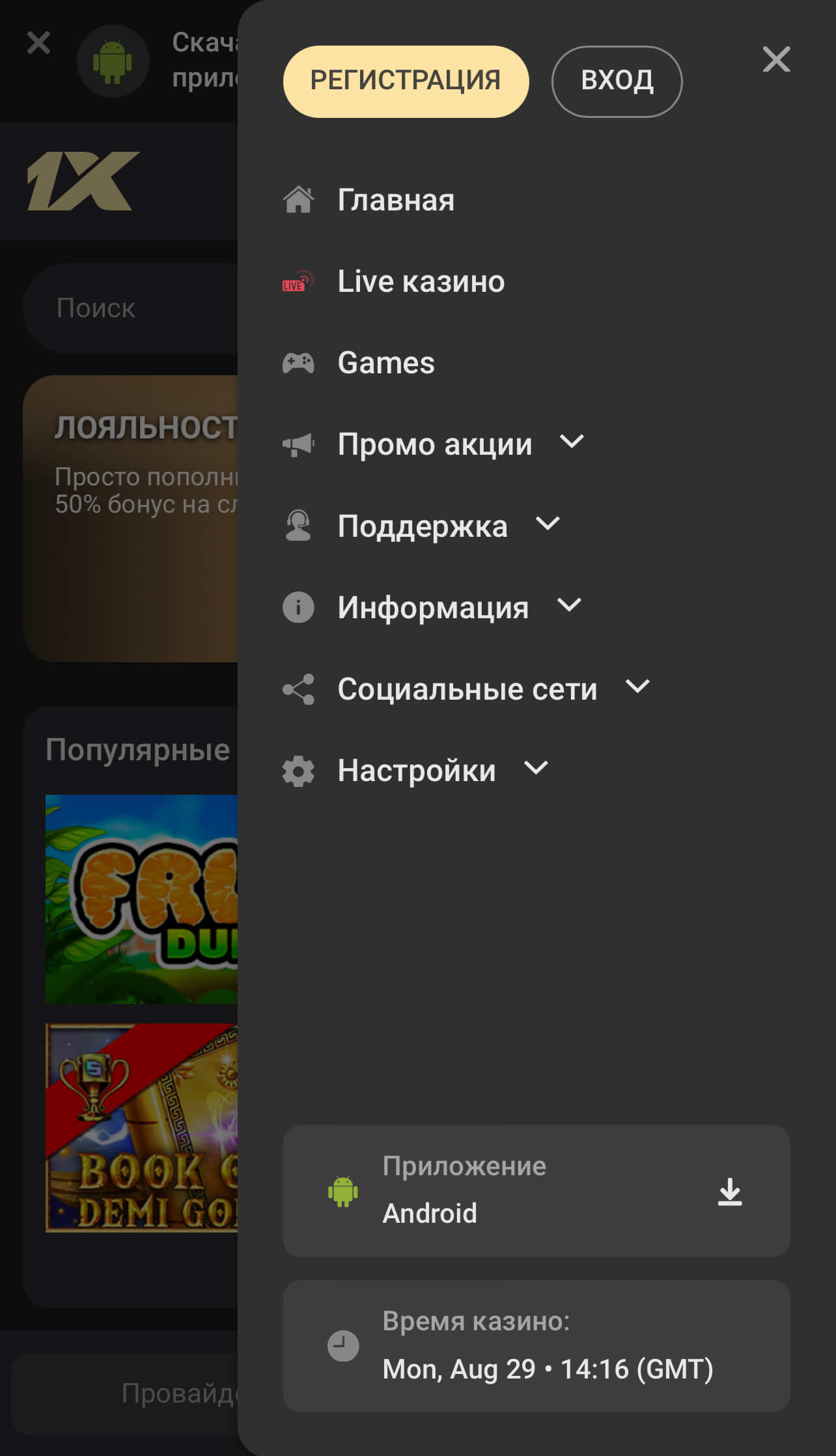Open the Социальные сети share icon
Image resolution: width=836 pixels, height=1456 pixels.
[x=298, y=688]
